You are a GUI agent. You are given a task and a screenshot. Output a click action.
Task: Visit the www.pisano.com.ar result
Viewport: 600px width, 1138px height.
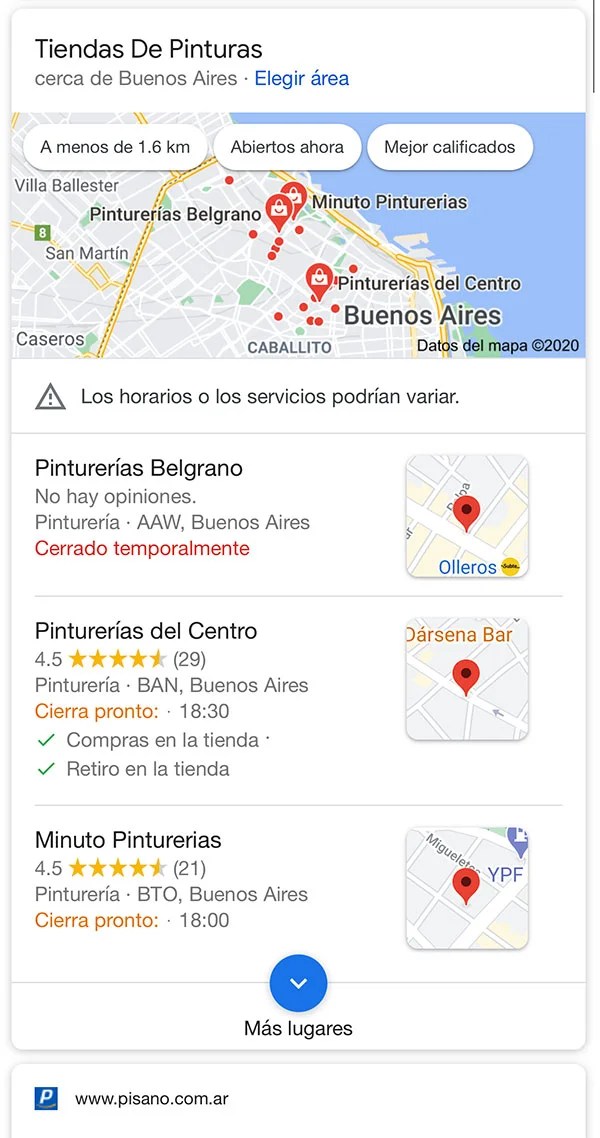[x=152, y=1099]
